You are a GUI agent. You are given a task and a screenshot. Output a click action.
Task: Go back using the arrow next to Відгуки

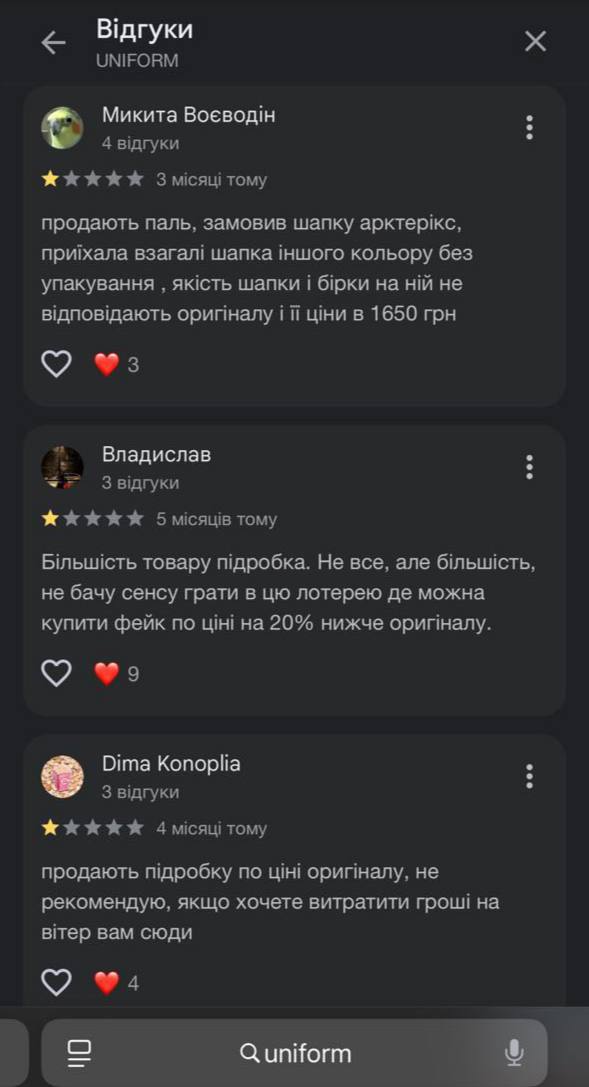coord(53,43)
